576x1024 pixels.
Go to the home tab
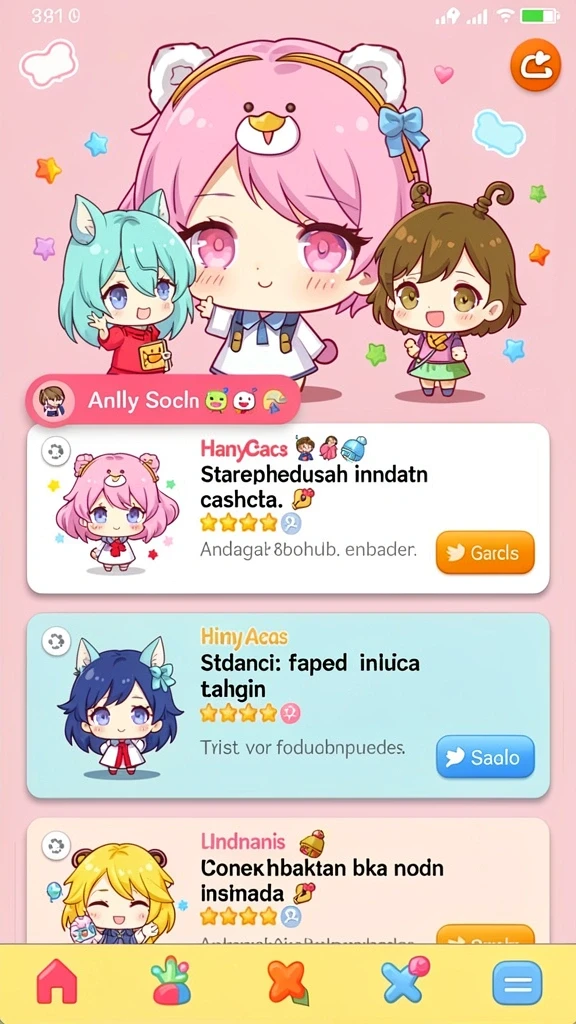tap(57, 982)
